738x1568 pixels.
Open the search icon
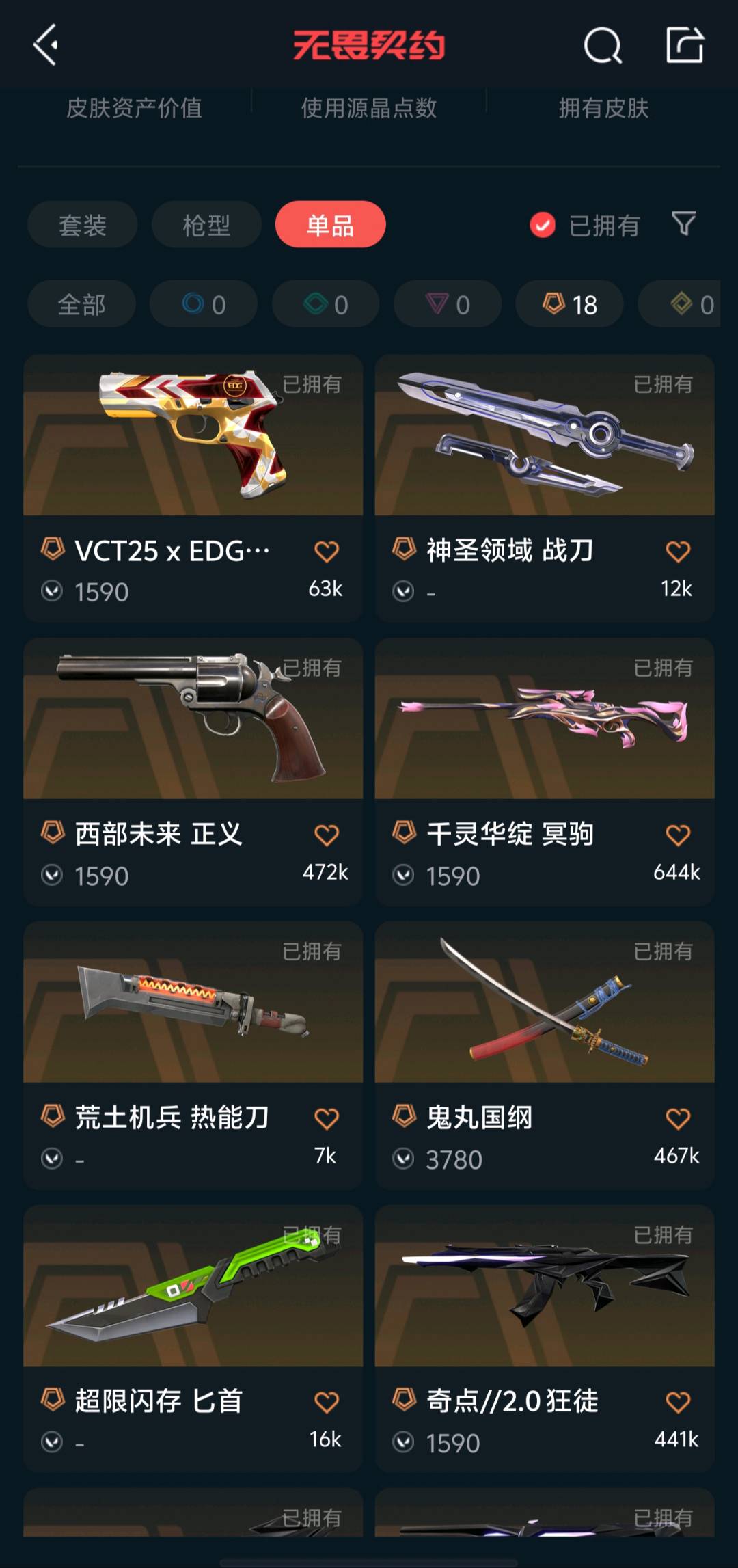point(603,46)
